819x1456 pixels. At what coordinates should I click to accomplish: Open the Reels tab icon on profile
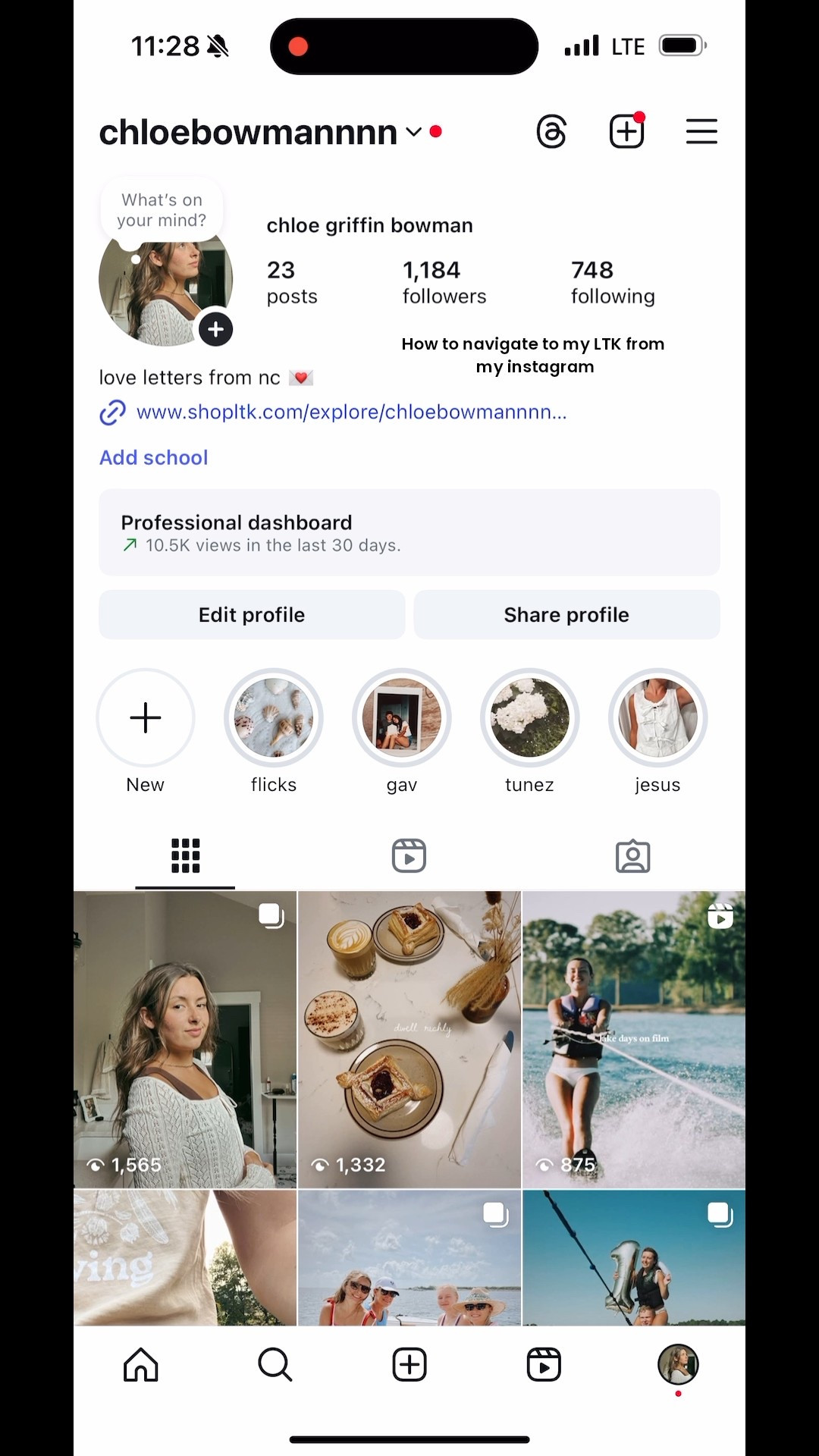pos(409,855)
